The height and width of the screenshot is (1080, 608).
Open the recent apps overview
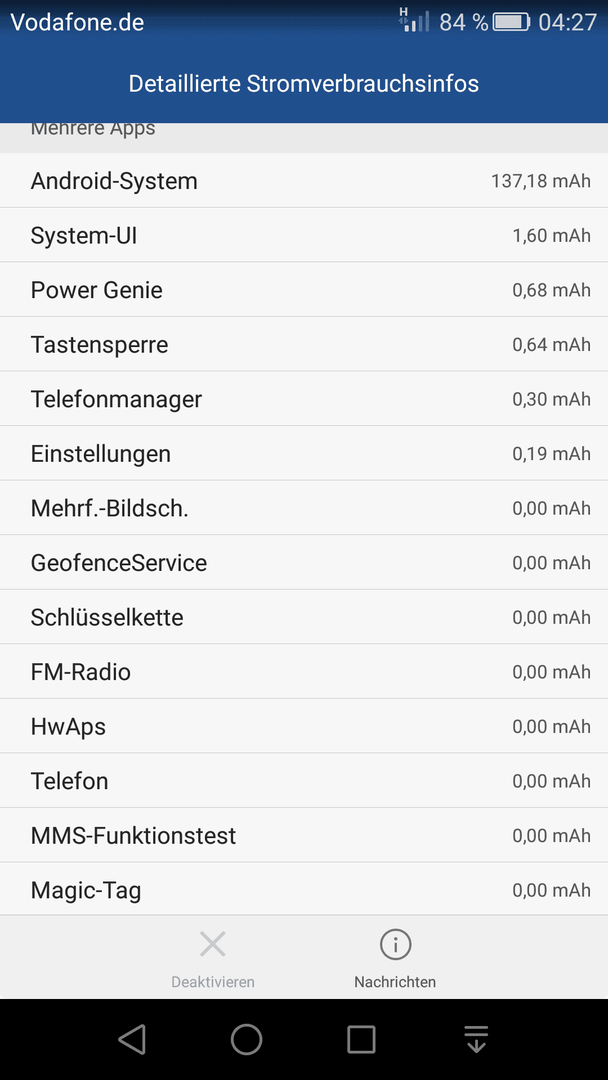pyautogui.click(x=361, y=1039)
